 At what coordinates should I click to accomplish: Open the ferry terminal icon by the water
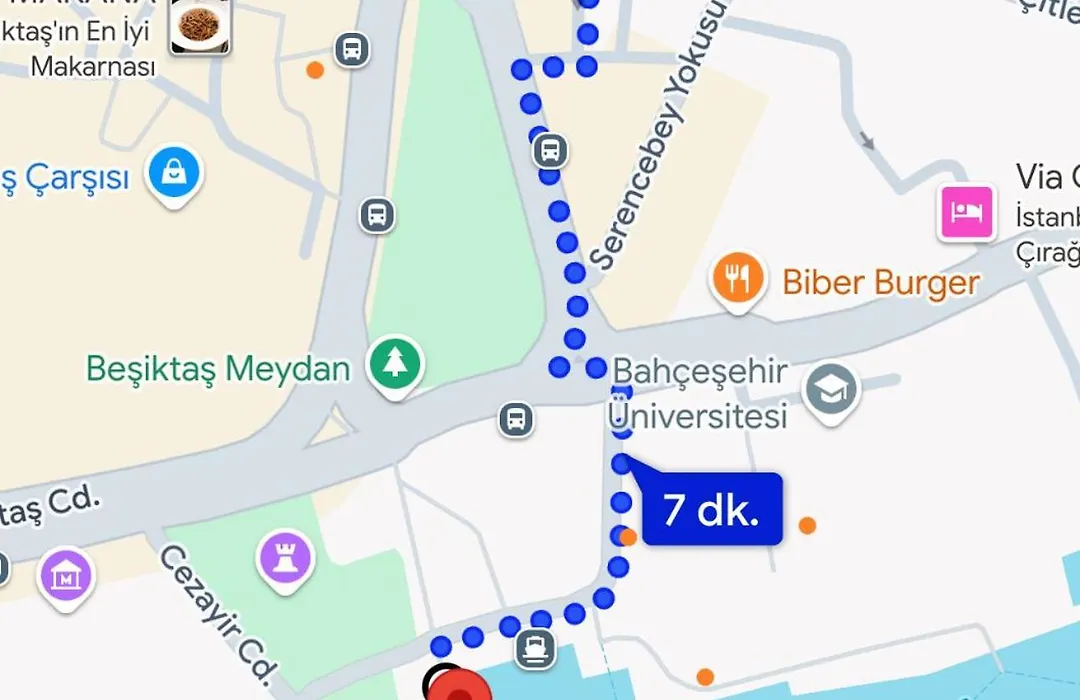[536, 651]
